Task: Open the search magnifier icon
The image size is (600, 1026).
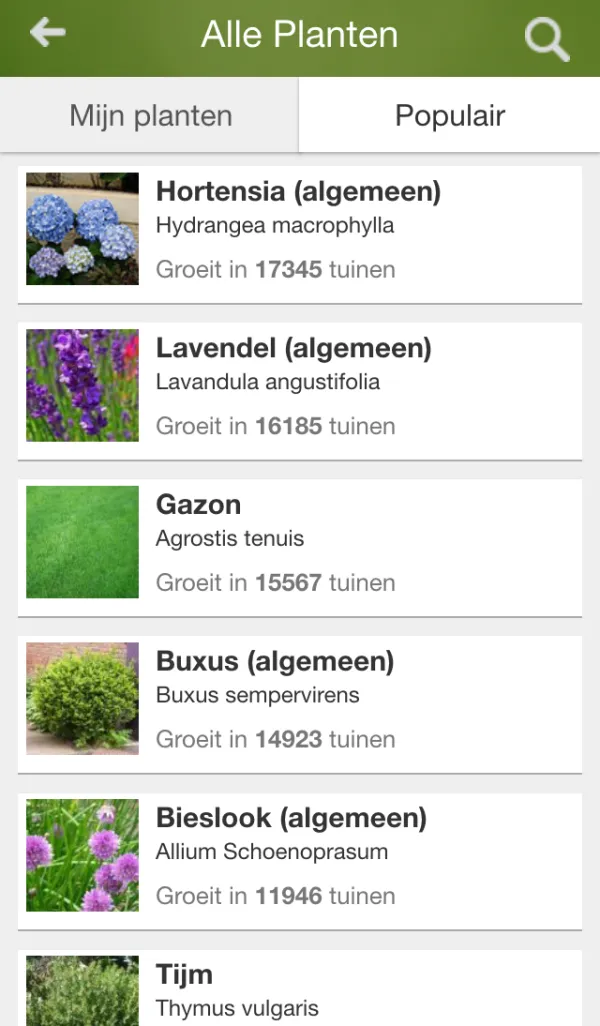Action: coord(547,39)
